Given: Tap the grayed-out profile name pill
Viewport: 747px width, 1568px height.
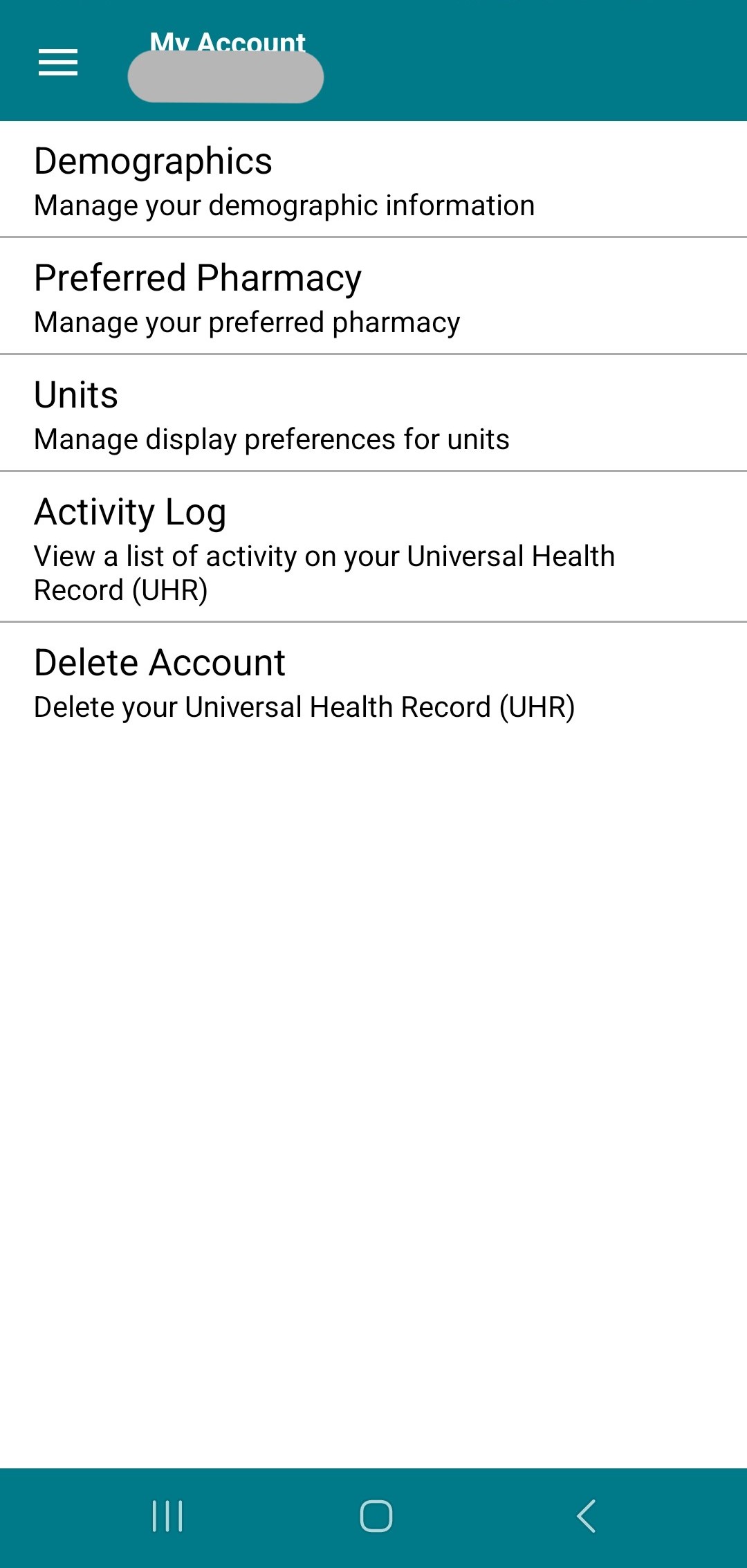Looking at the screenshot, I should click(x=225, y=78).
